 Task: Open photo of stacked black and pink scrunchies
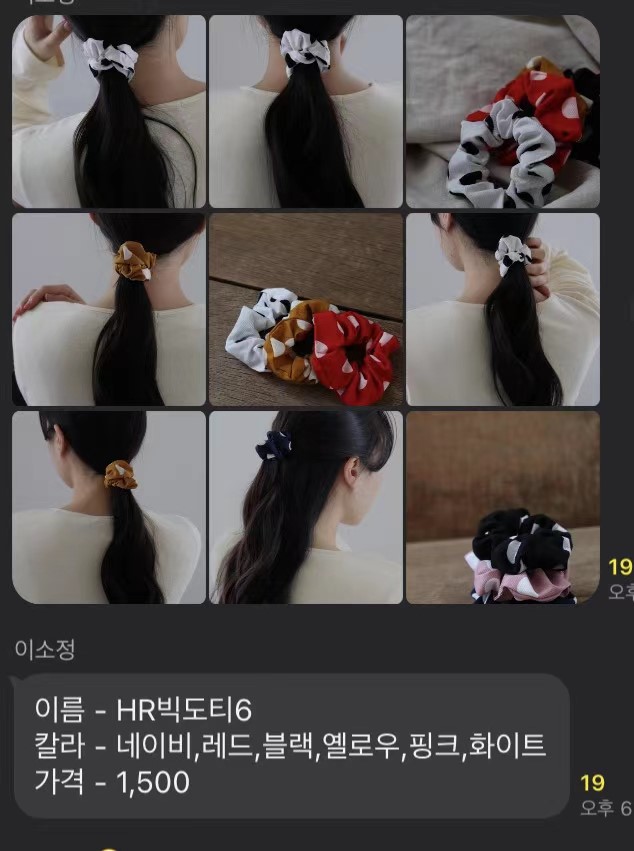502,506
